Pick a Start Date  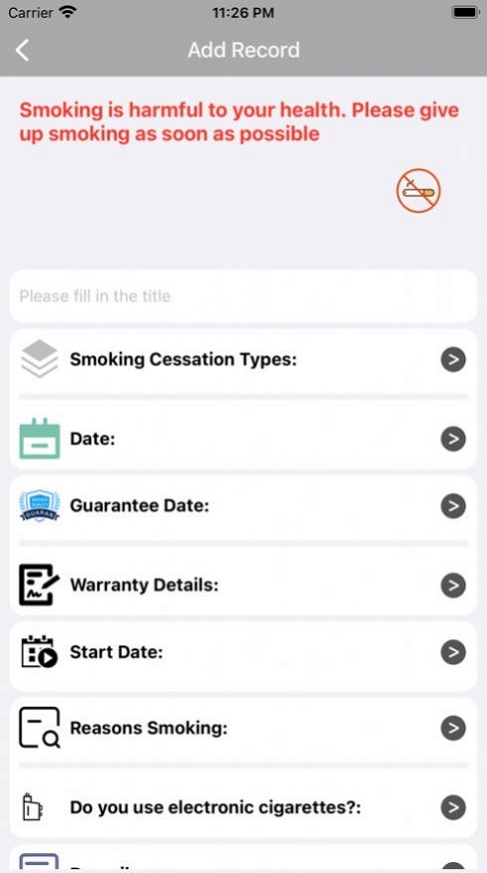pos(243,652)
